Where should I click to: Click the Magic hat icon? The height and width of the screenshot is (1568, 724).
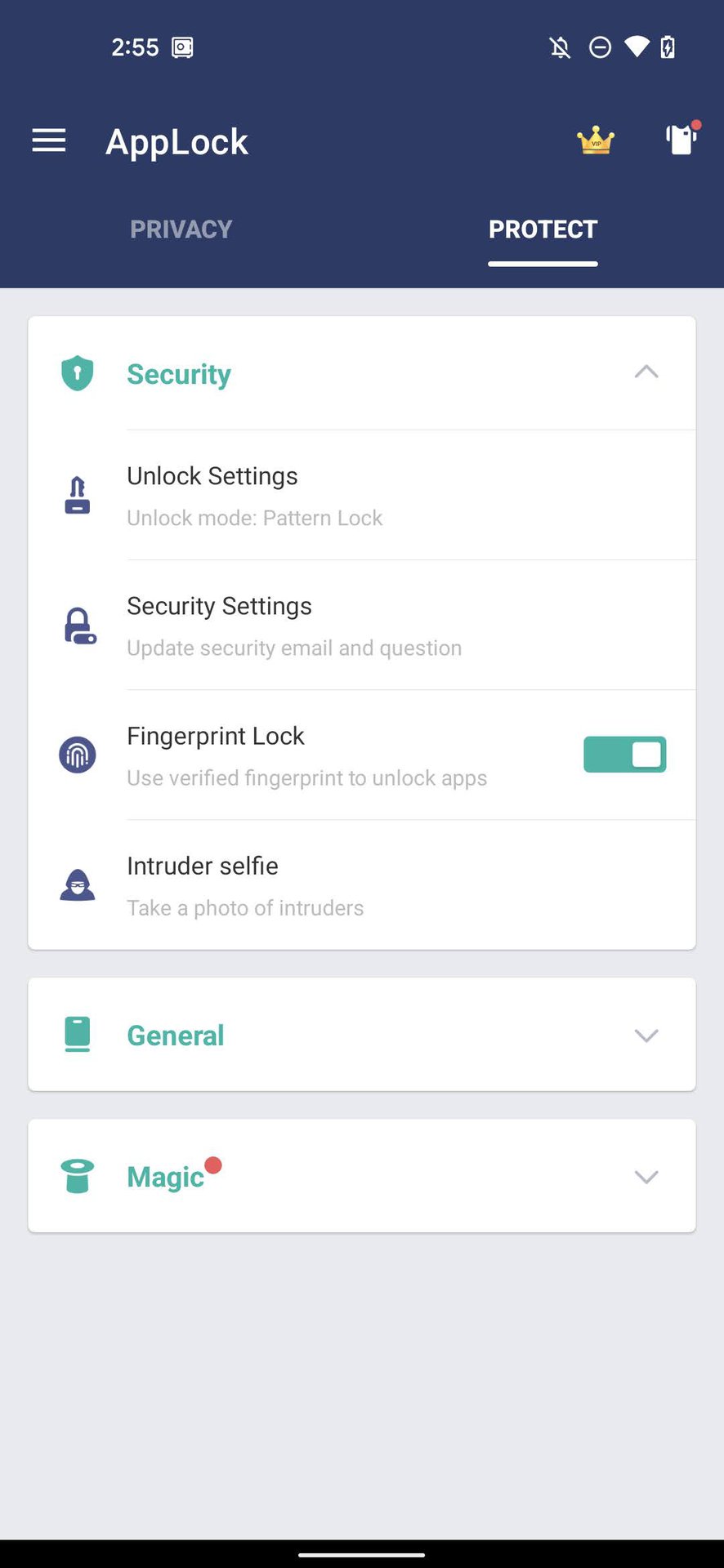click(77, 1176)
